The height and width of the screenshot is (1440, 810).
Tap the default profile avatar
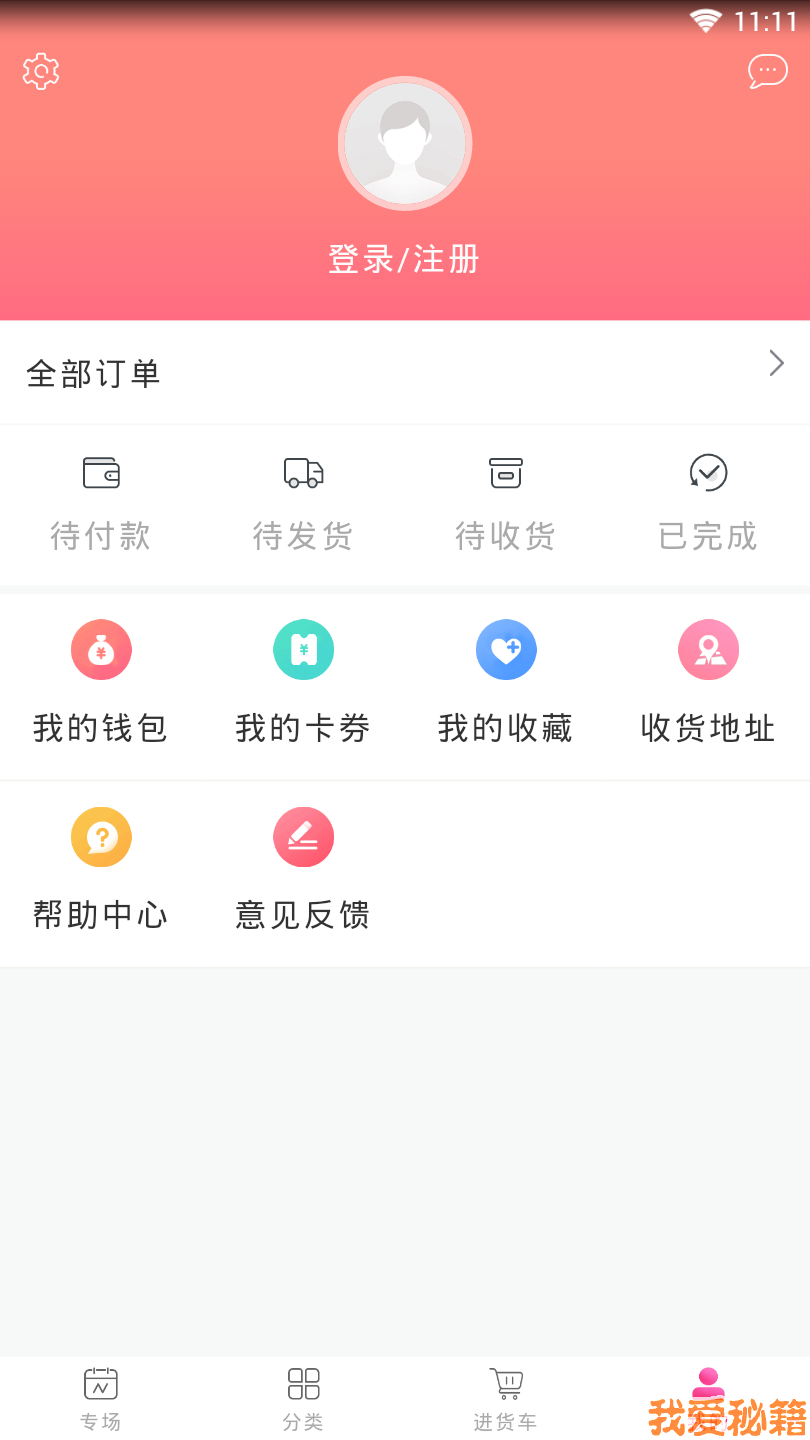click(405, 144)
